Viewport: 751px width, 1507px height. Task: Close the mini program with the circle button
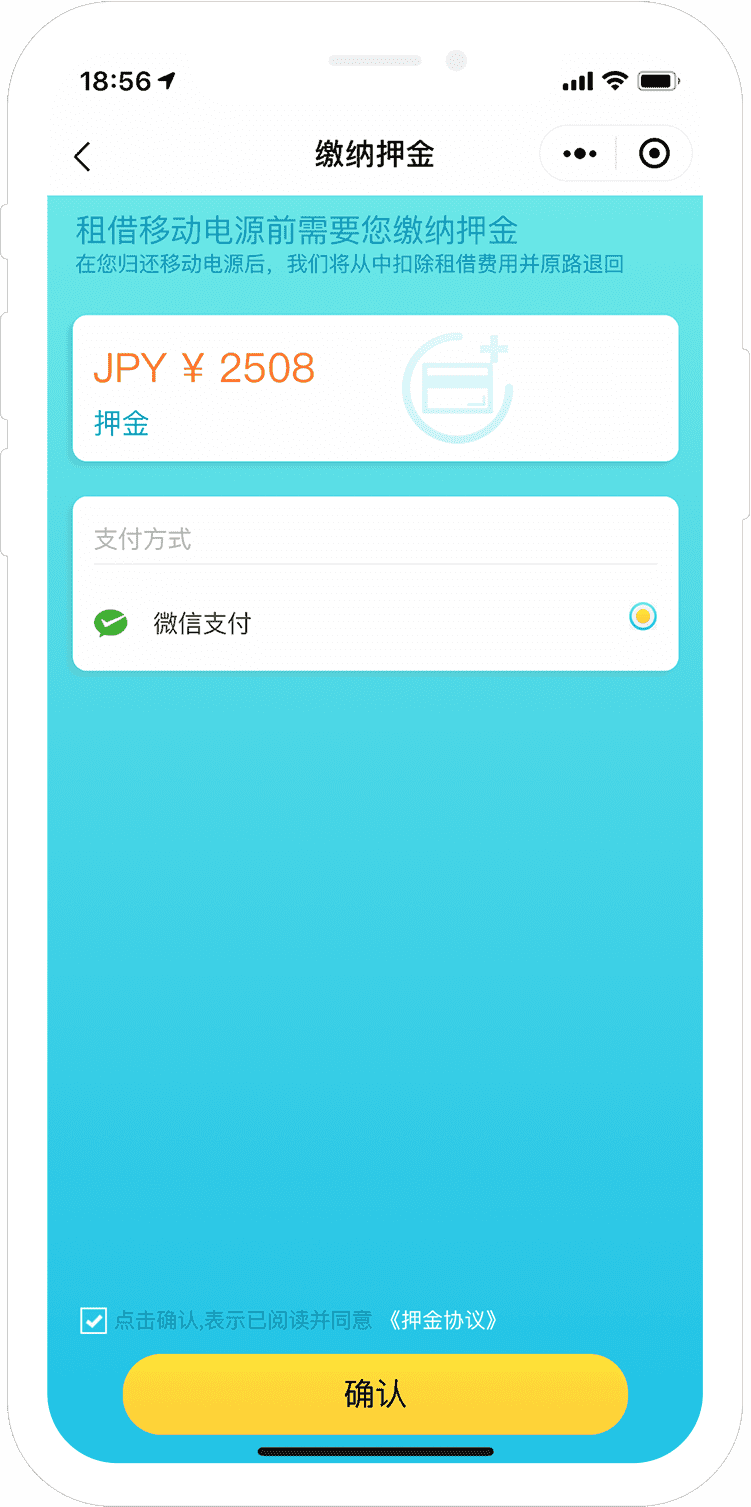(x=654, y=154)
